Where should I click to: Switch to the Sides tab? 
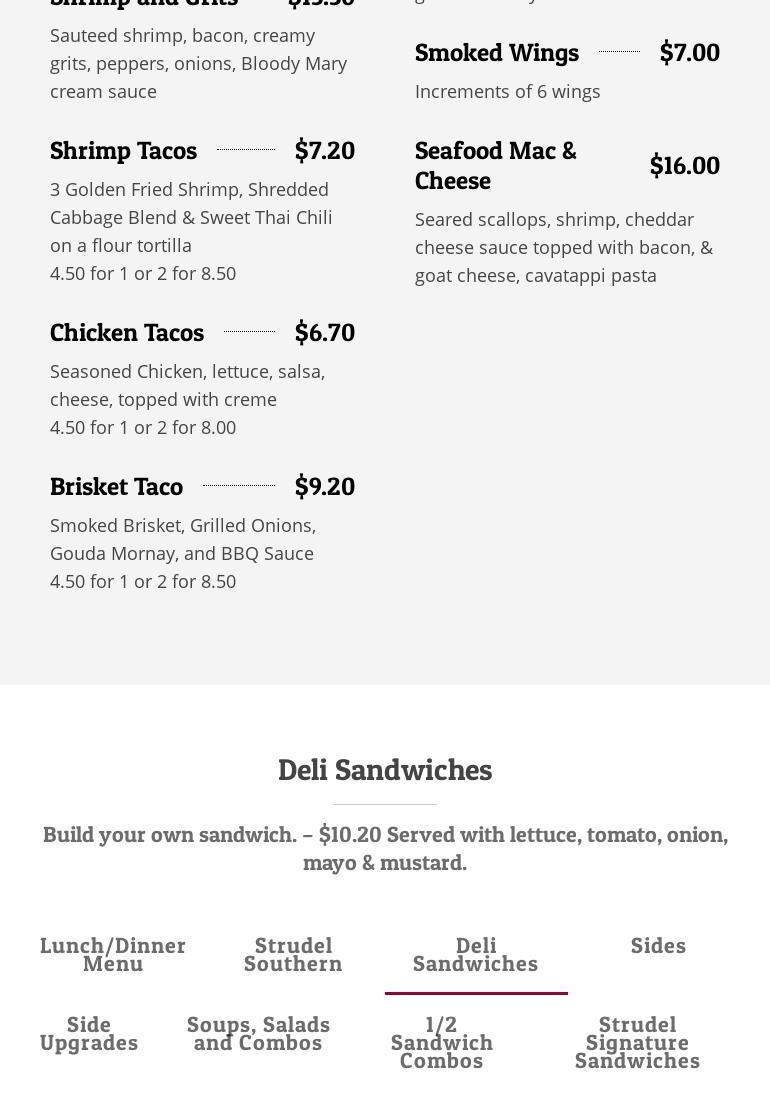tap(658, 946)
